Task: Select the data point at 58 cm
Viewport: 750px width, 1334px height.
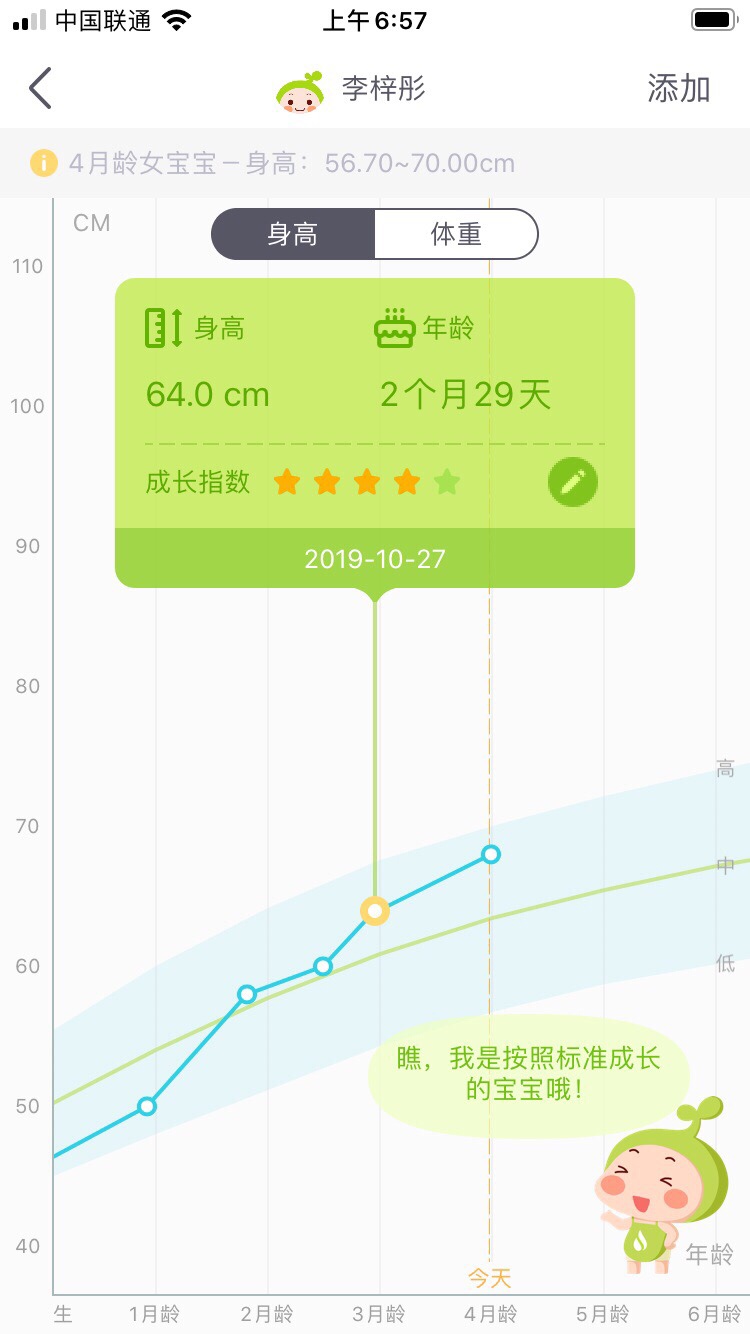Action: pyautogui.click(x=247, y=994)
